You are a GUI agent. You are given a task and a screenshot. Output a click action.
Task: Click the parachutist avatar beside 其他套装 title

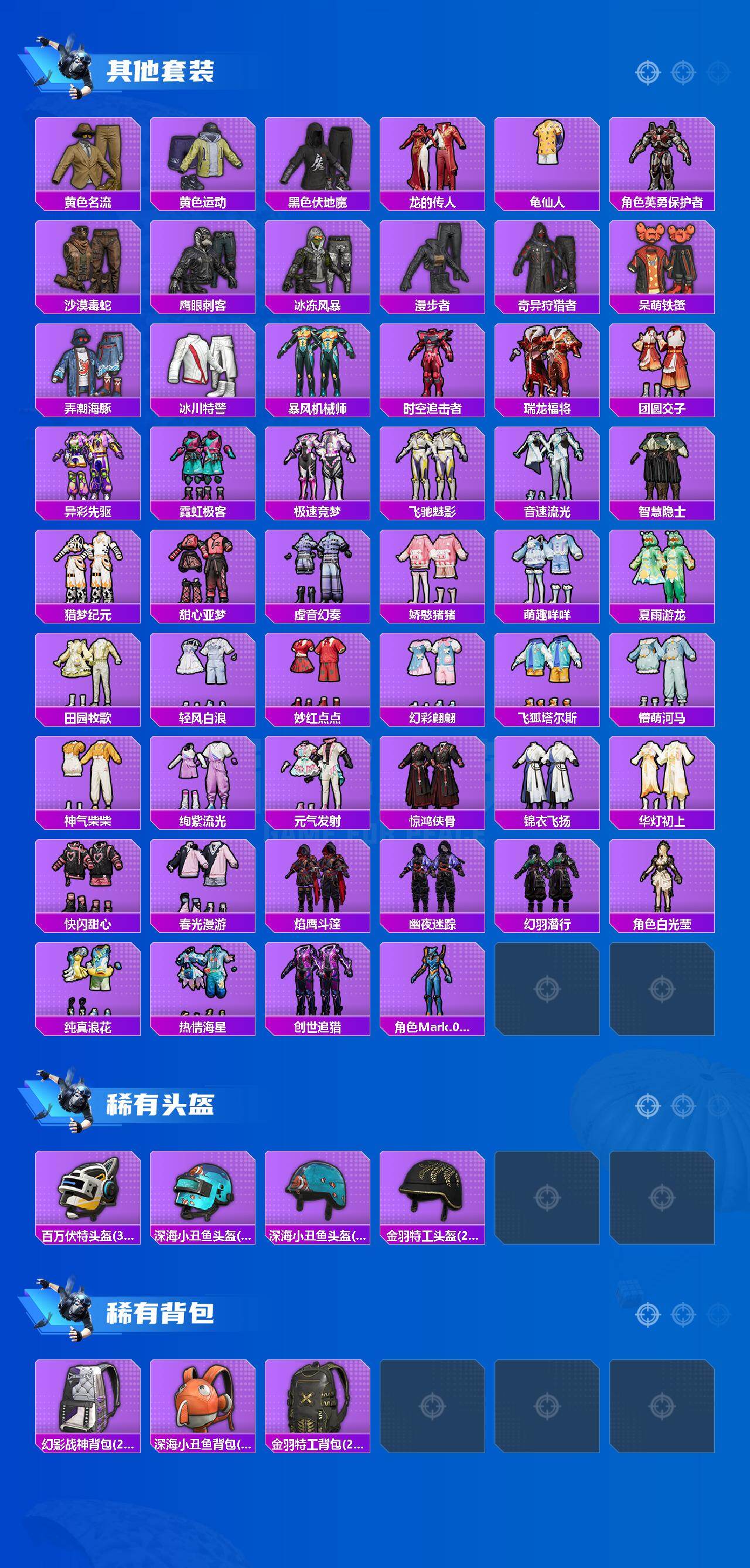pyautogui.click(x=67, y=64)
